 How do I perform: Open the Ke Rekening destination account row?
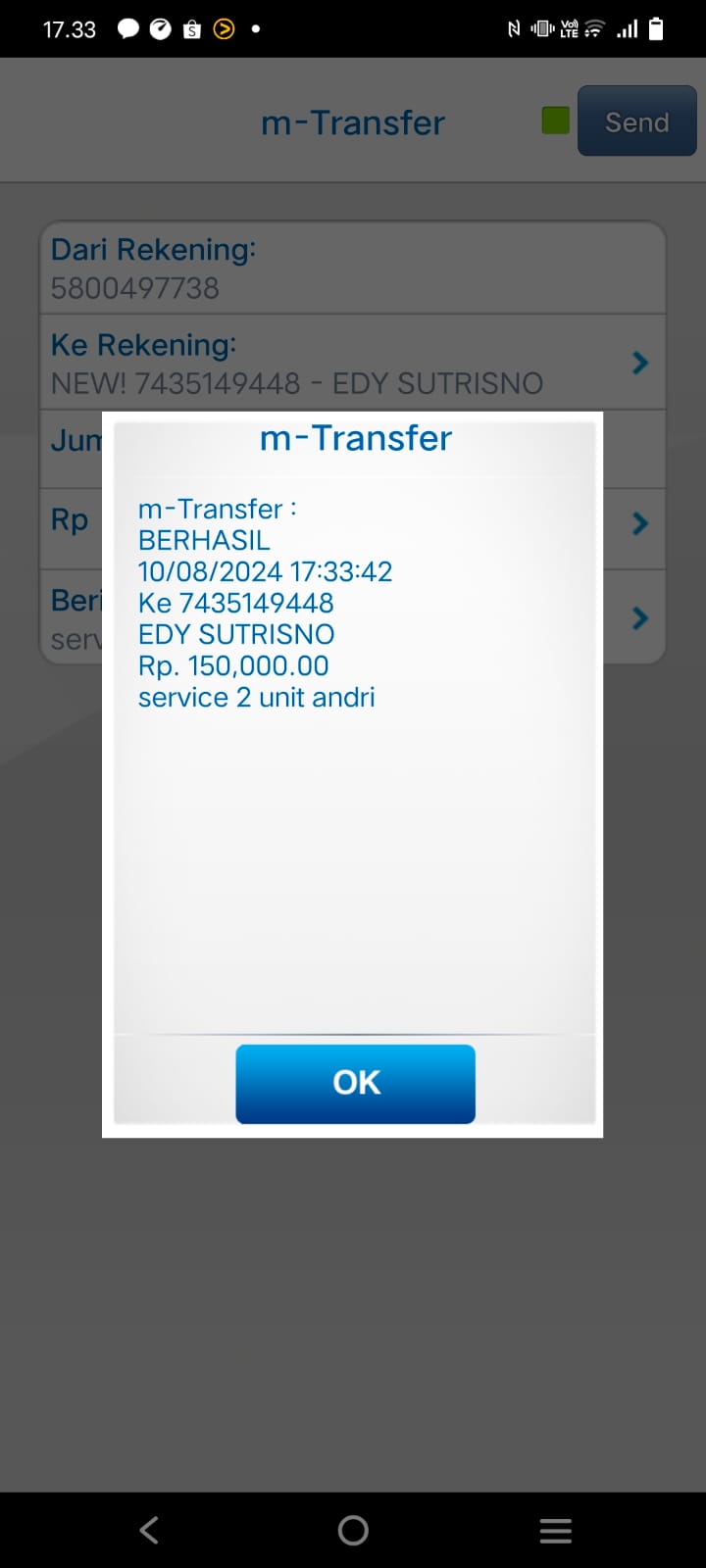click(x=353, y=363)
